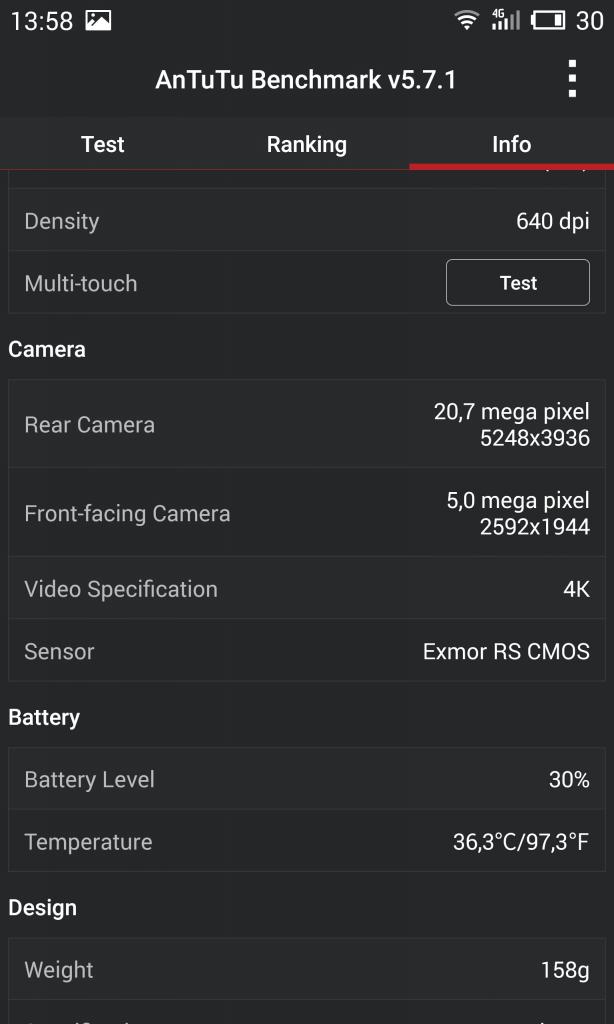Select the Info tab

tap(511, 144)
